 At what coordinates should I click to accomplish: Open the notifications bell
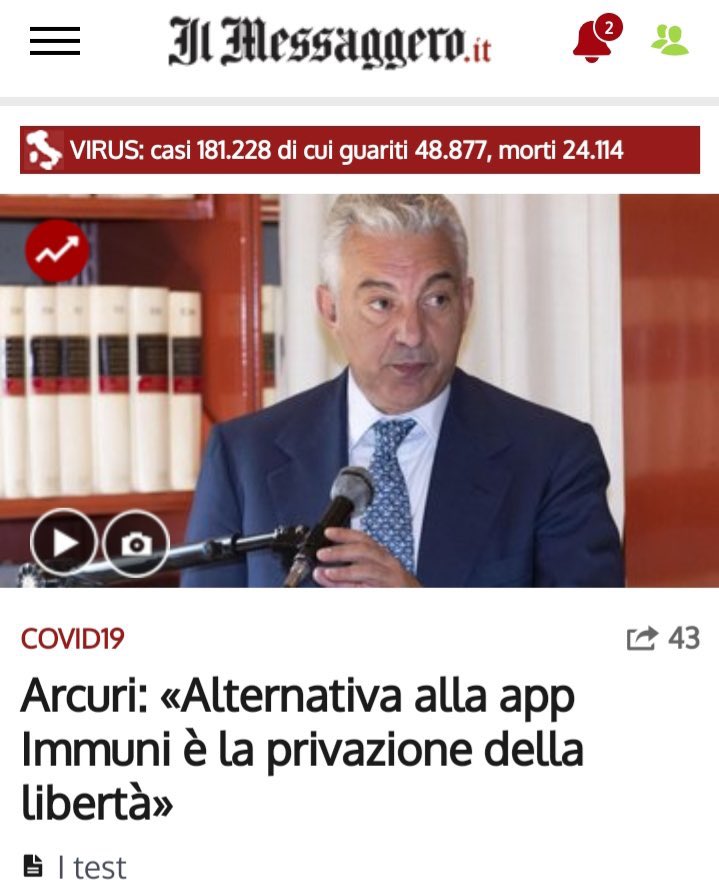coord(594,40)
